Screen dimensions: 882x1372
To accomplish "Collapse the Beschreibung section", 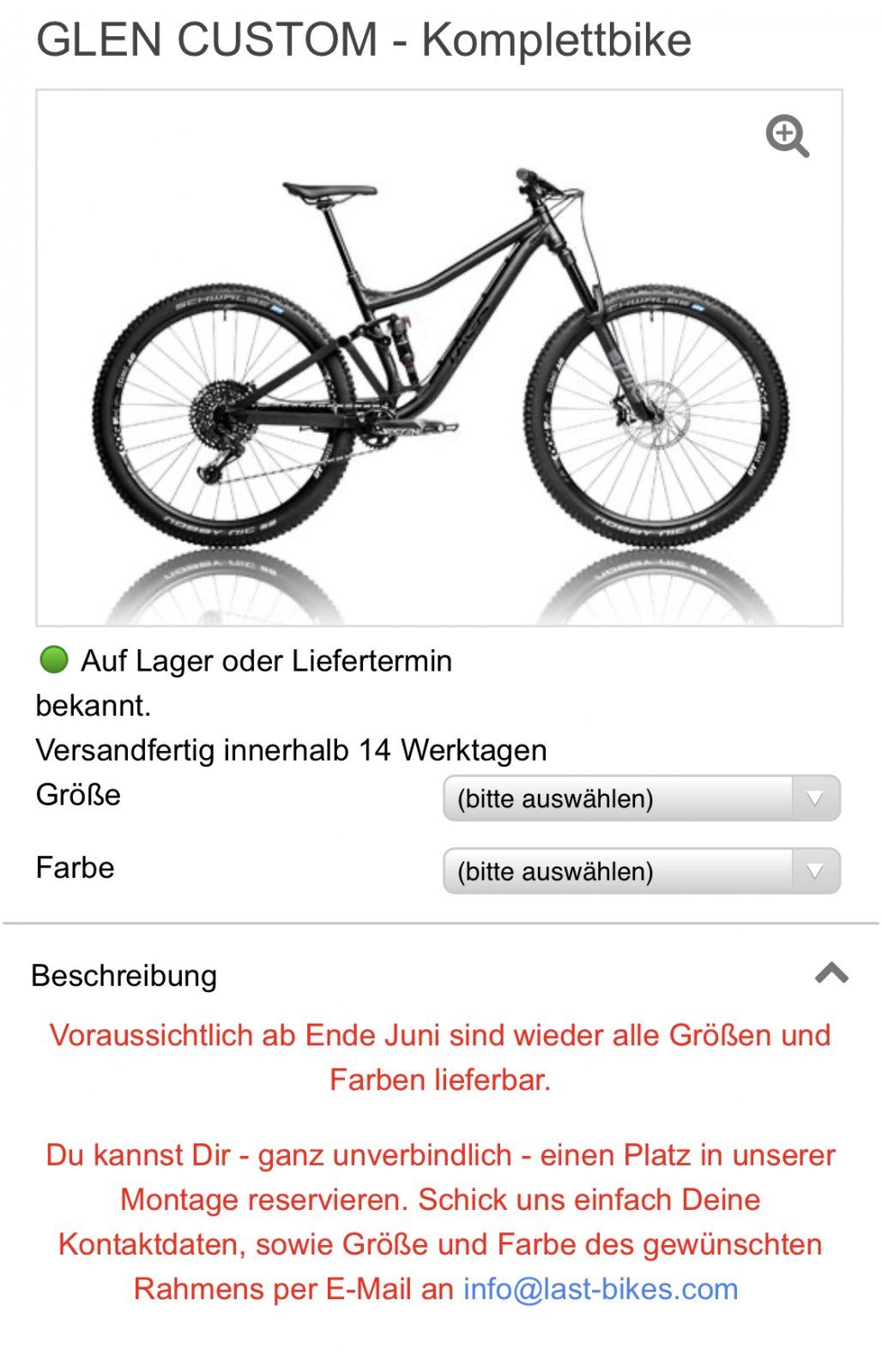I will point(831,973).
